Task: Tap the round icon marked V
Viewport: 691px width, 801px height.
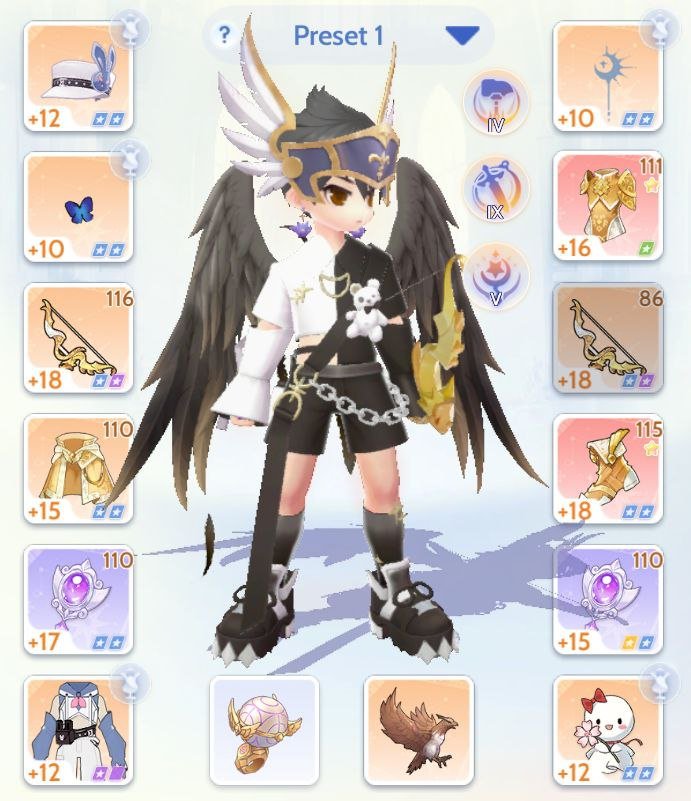Action: [x=497, y=272]
